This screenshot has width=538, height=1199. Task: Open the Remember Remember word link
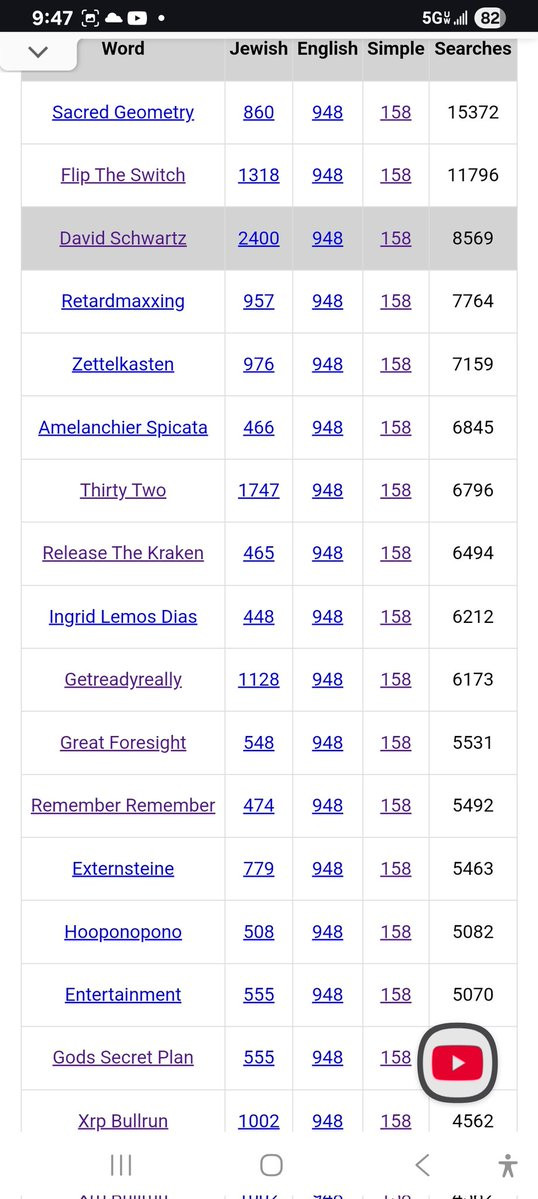[123, 805]
